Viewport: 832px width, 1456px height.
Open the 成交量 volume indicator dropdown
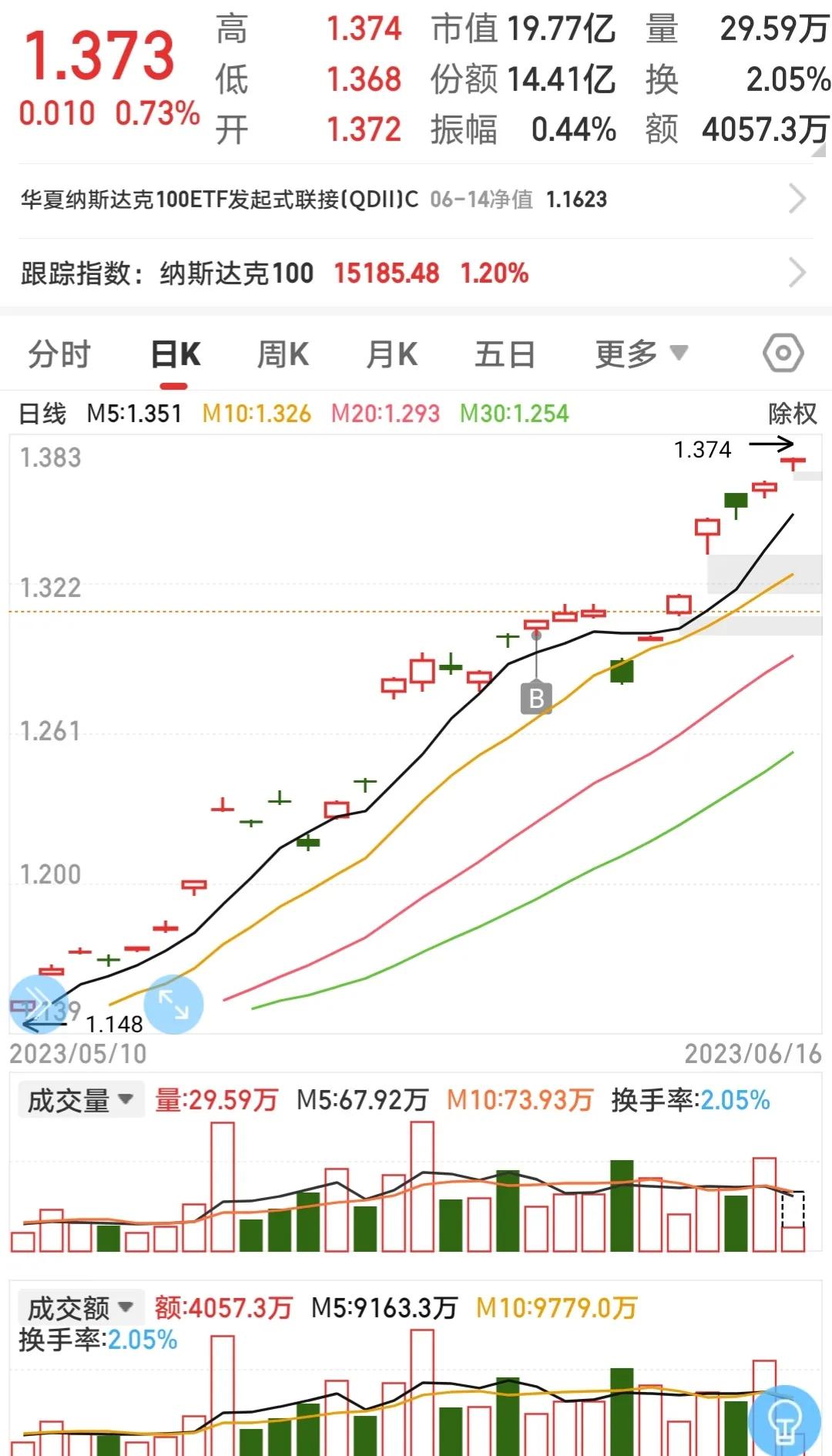[79, 1100]
